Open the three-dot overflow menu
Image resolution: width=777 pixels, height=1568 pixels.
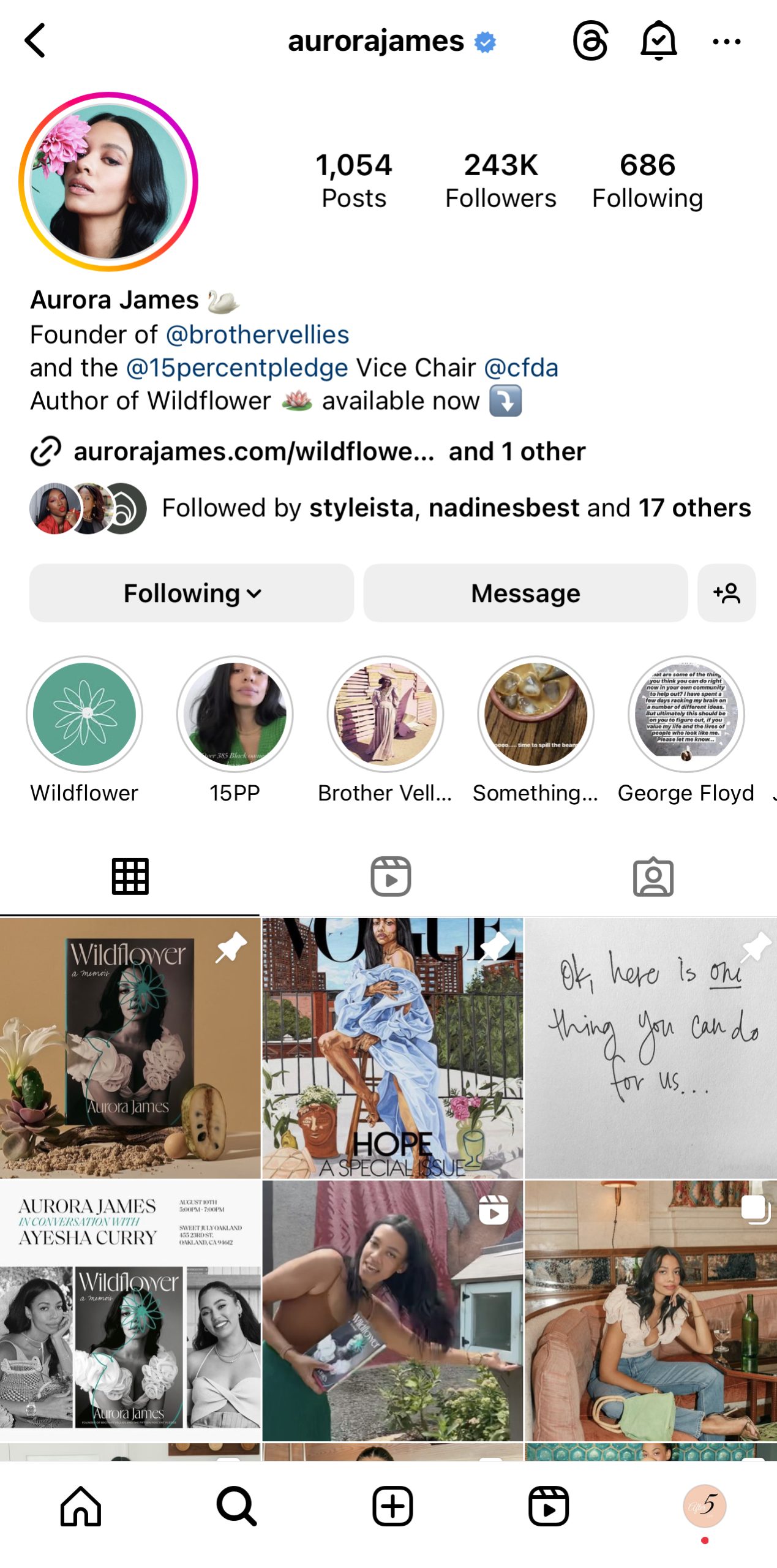coord(727,42)
